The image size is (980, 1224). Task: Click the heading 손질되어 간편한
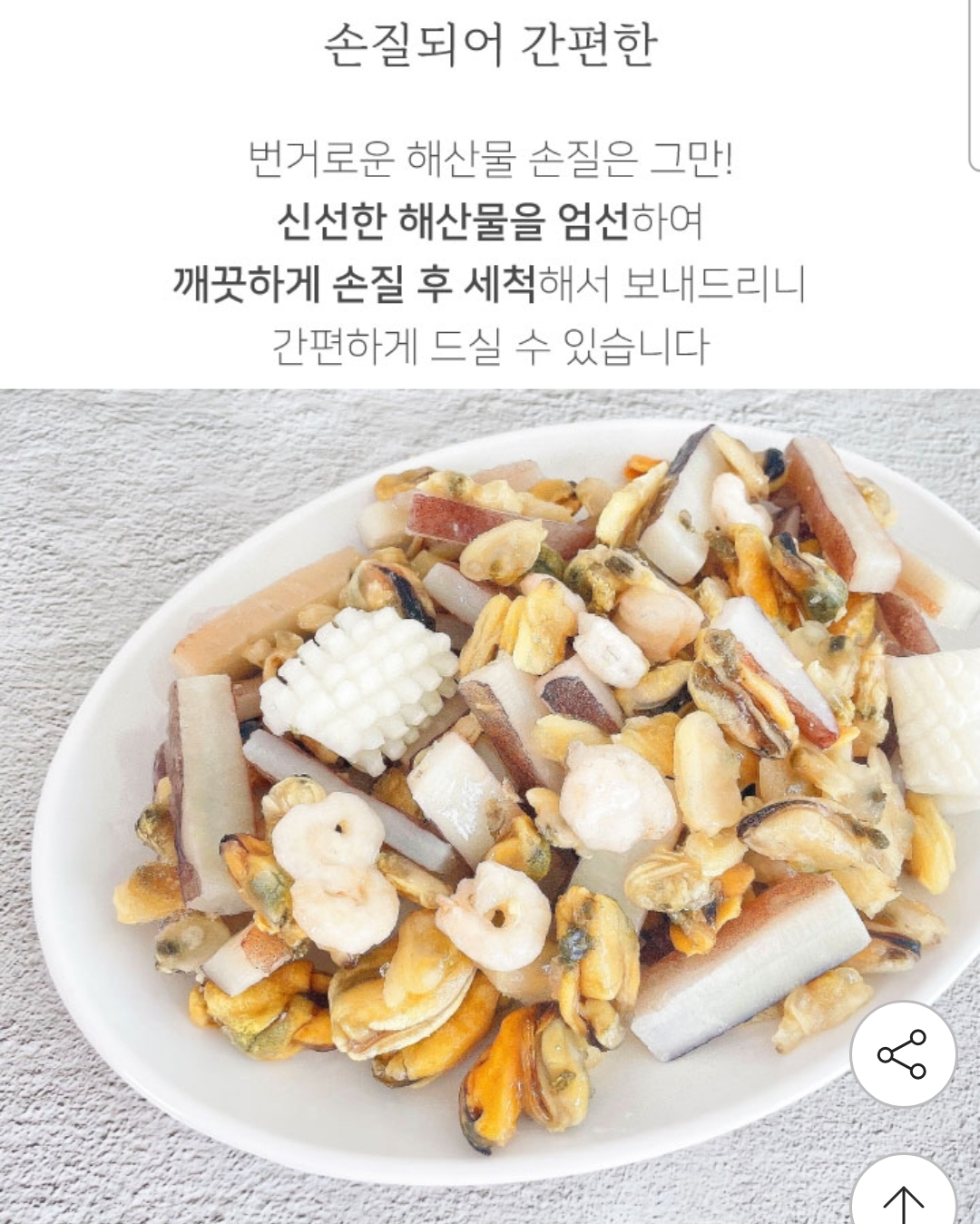[490, 43]
